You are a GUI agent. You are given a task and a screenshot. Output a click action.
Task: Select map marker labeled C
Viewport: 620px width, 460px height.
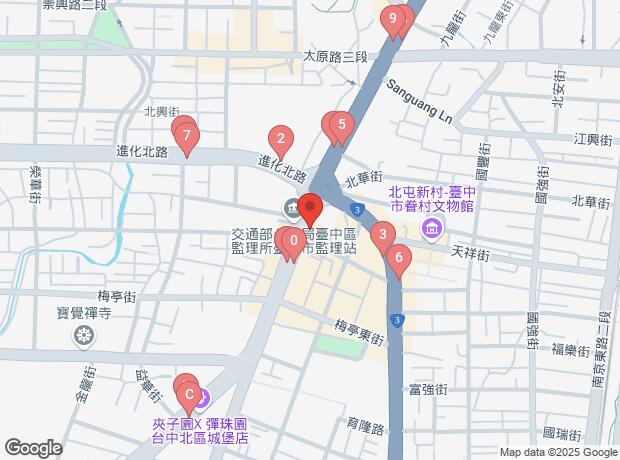click(x=188, y=396)
